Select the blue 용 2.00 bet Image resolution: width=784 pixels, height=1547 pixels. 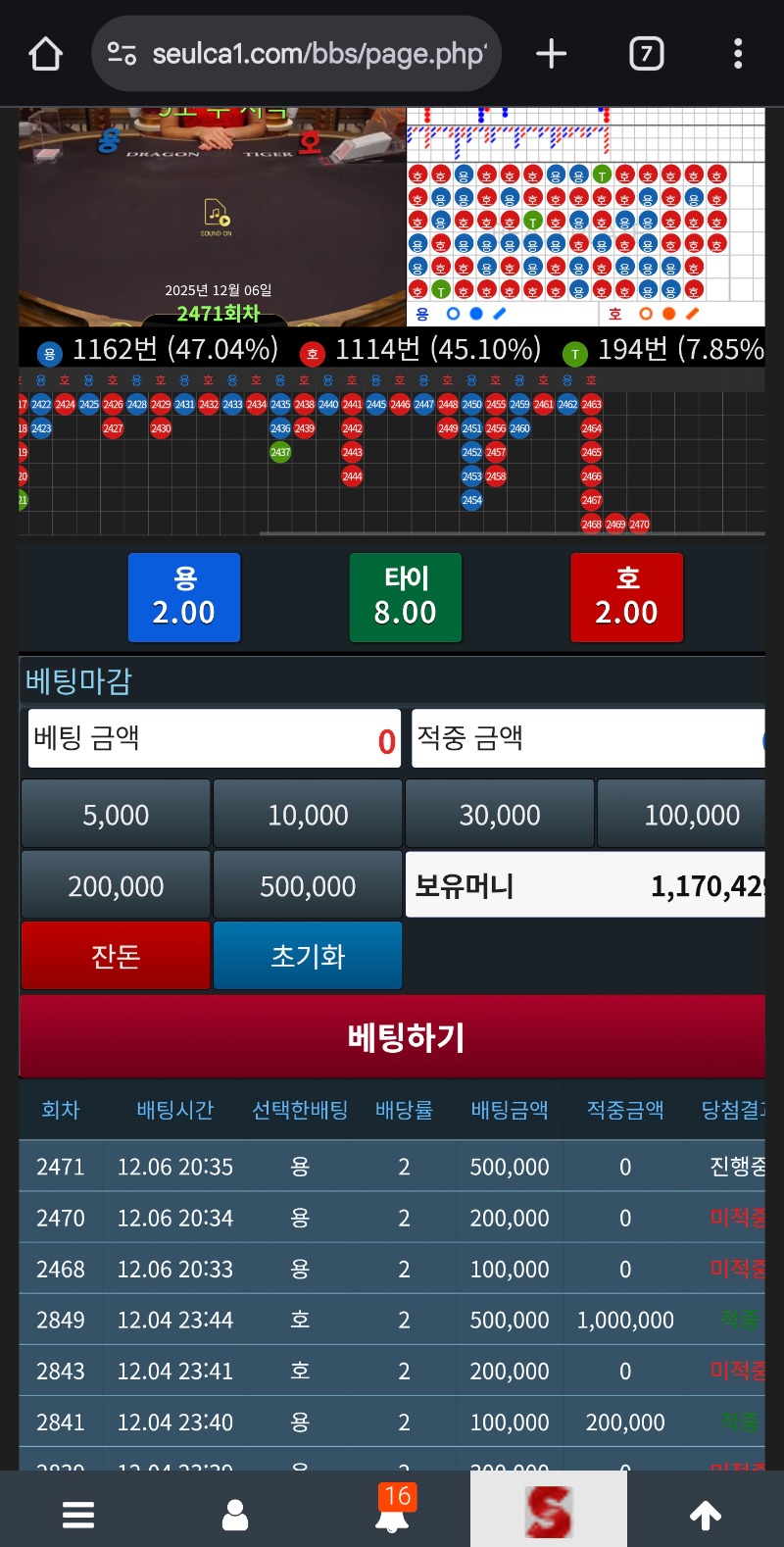(x=184, y=597)
